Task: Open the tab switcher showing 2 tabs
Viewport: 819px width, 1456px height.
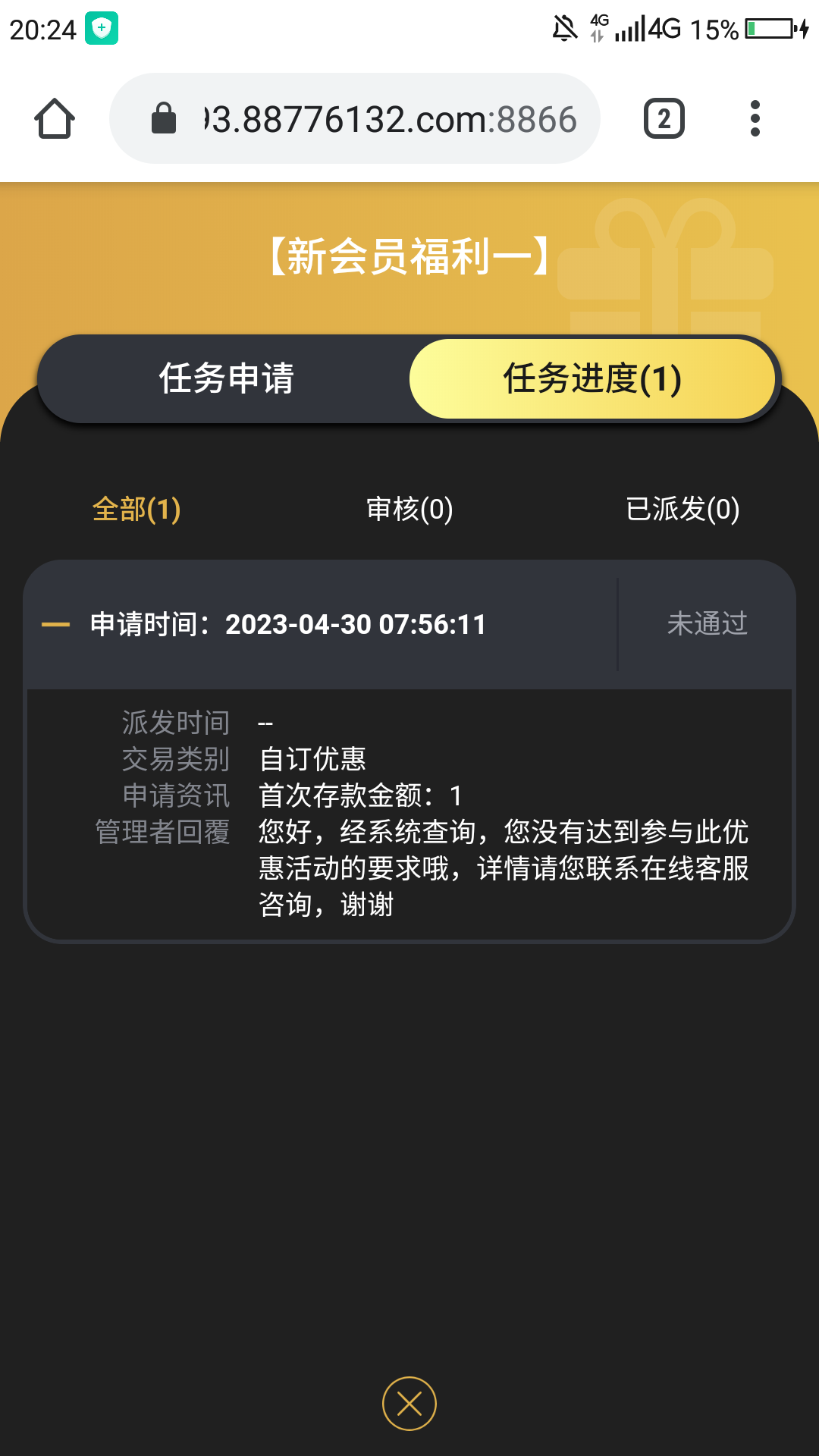Action: click(x=664, y=119)
